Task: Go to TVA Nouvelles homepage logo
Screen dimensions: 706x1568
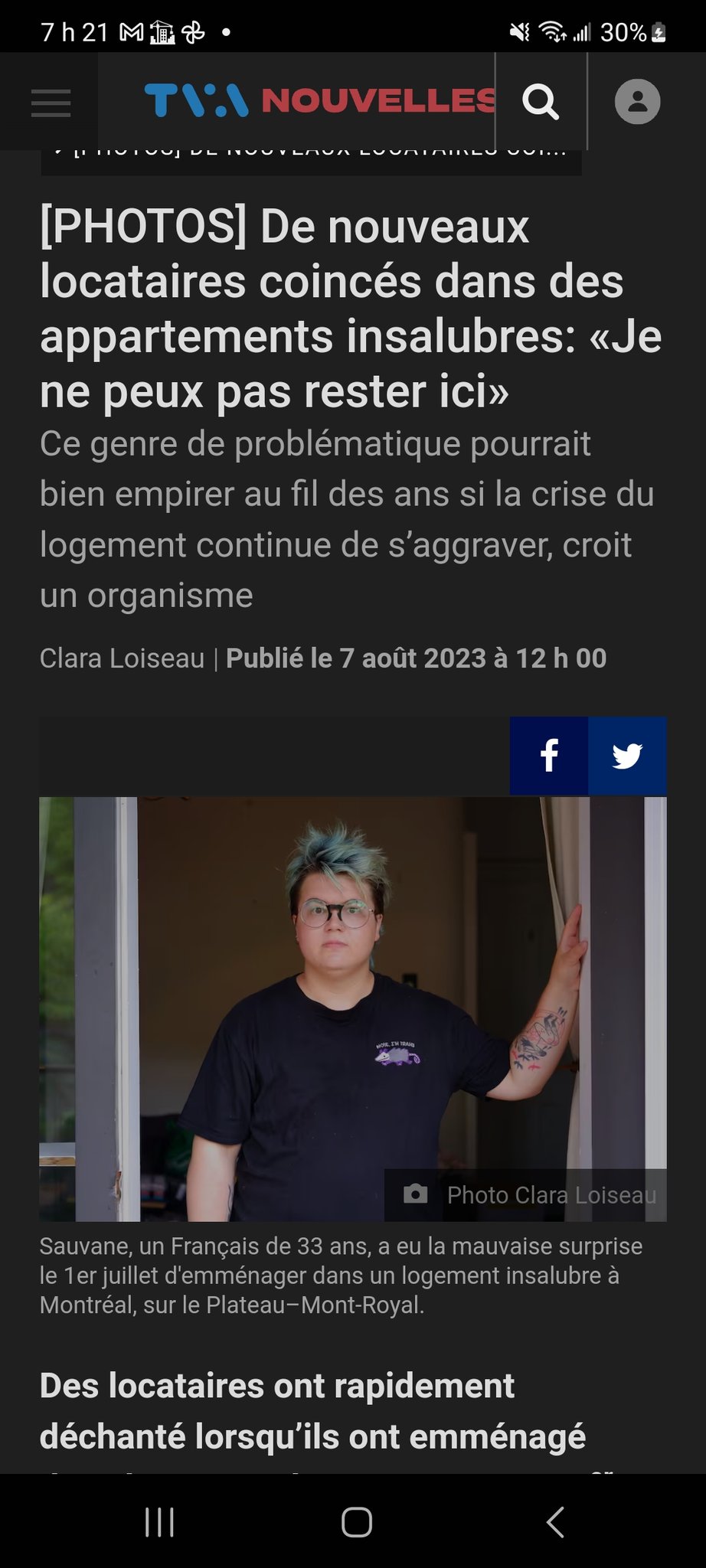Action: pyautogui.click(x=319, y=101)
